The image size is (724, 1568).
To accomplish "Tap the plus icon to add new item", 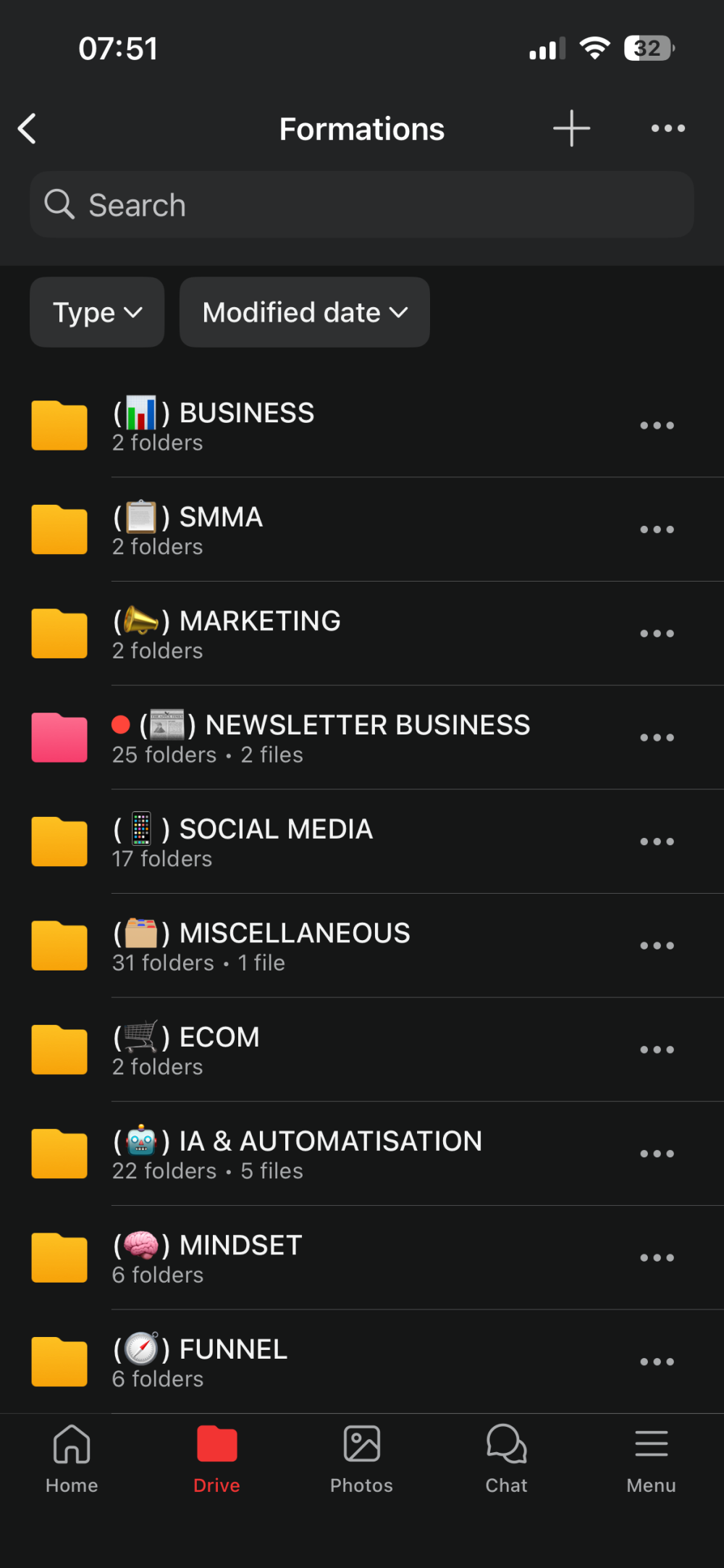I will pos(571,129).
